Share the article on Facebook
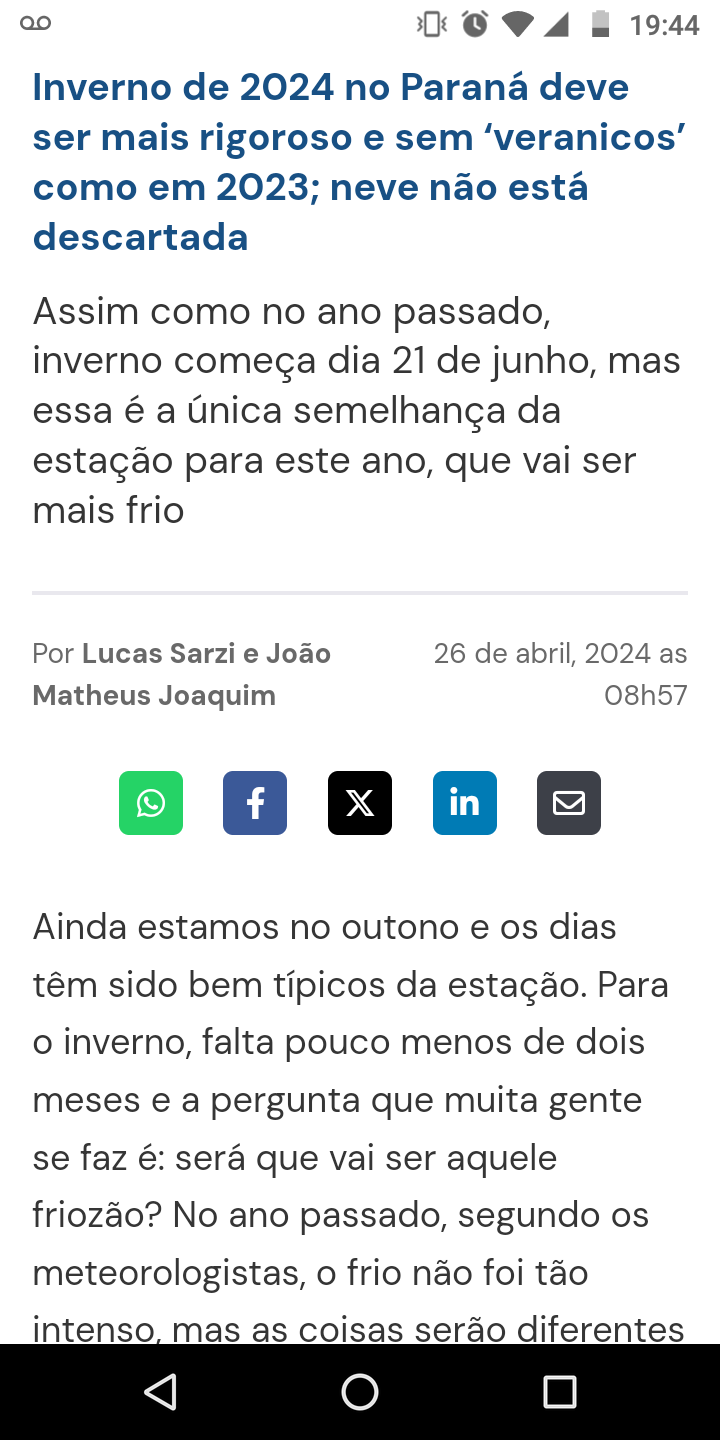The width and height of the screenshot is (720, 1440). pos(255,803)
